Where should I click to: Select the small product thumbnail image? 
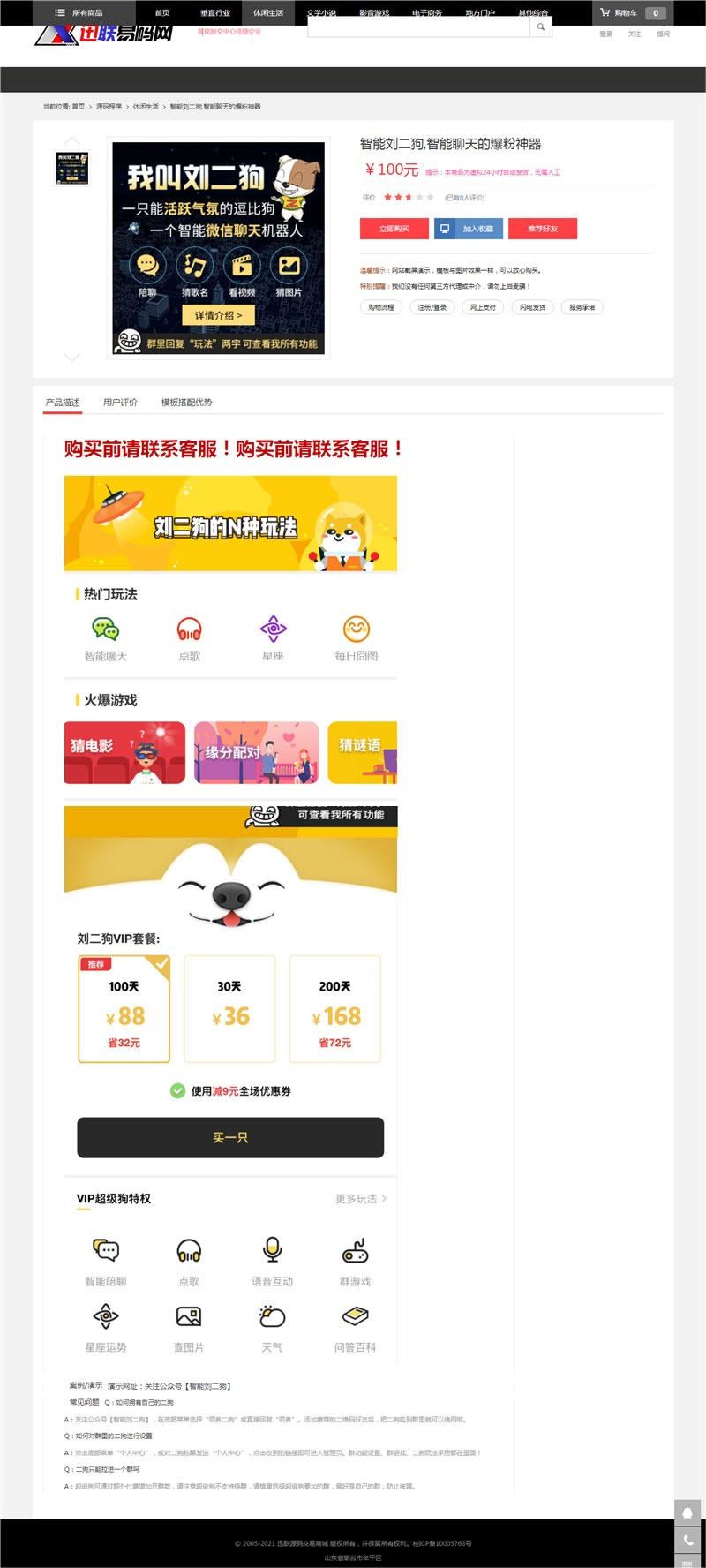click(x=72, y=168)
